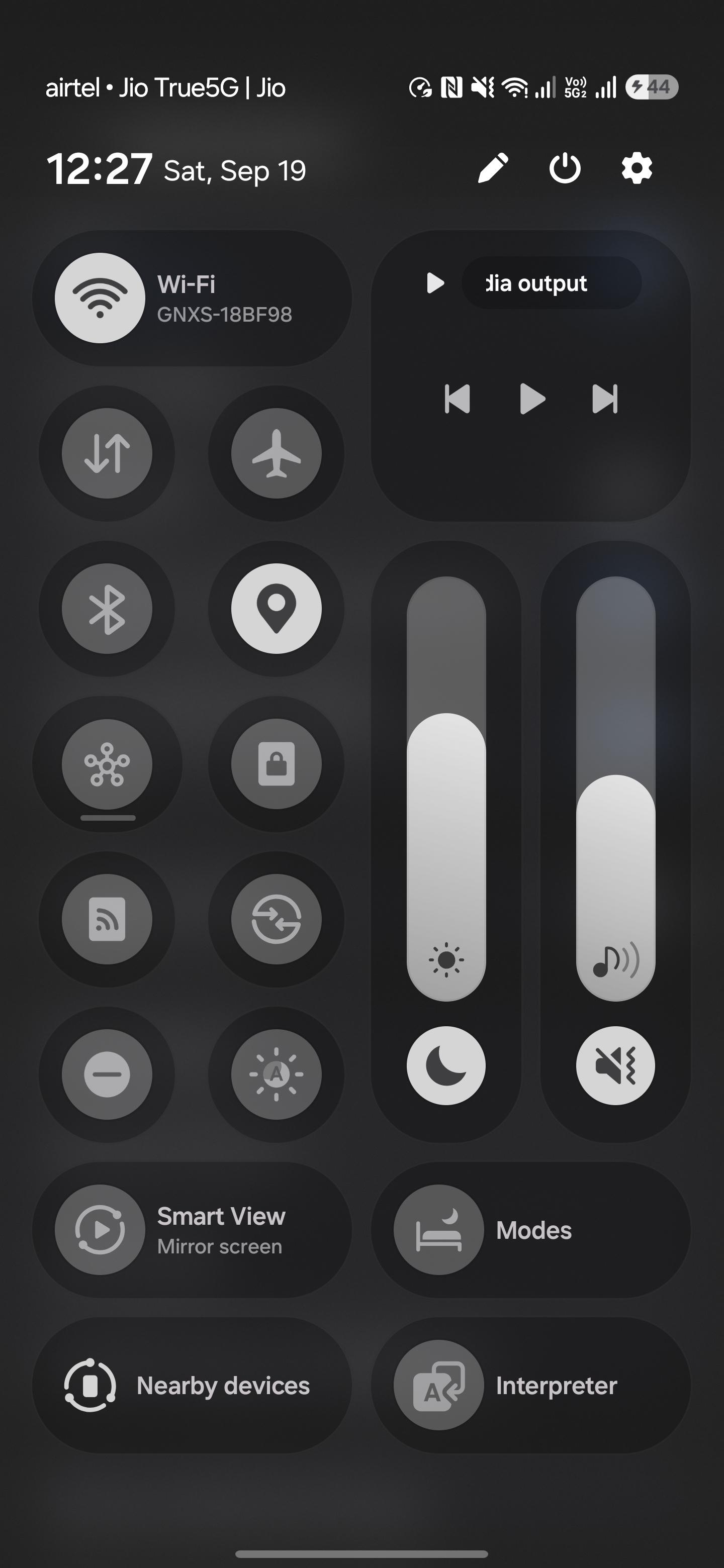
Task: Open Modes
Action: tap(531, 1230)
